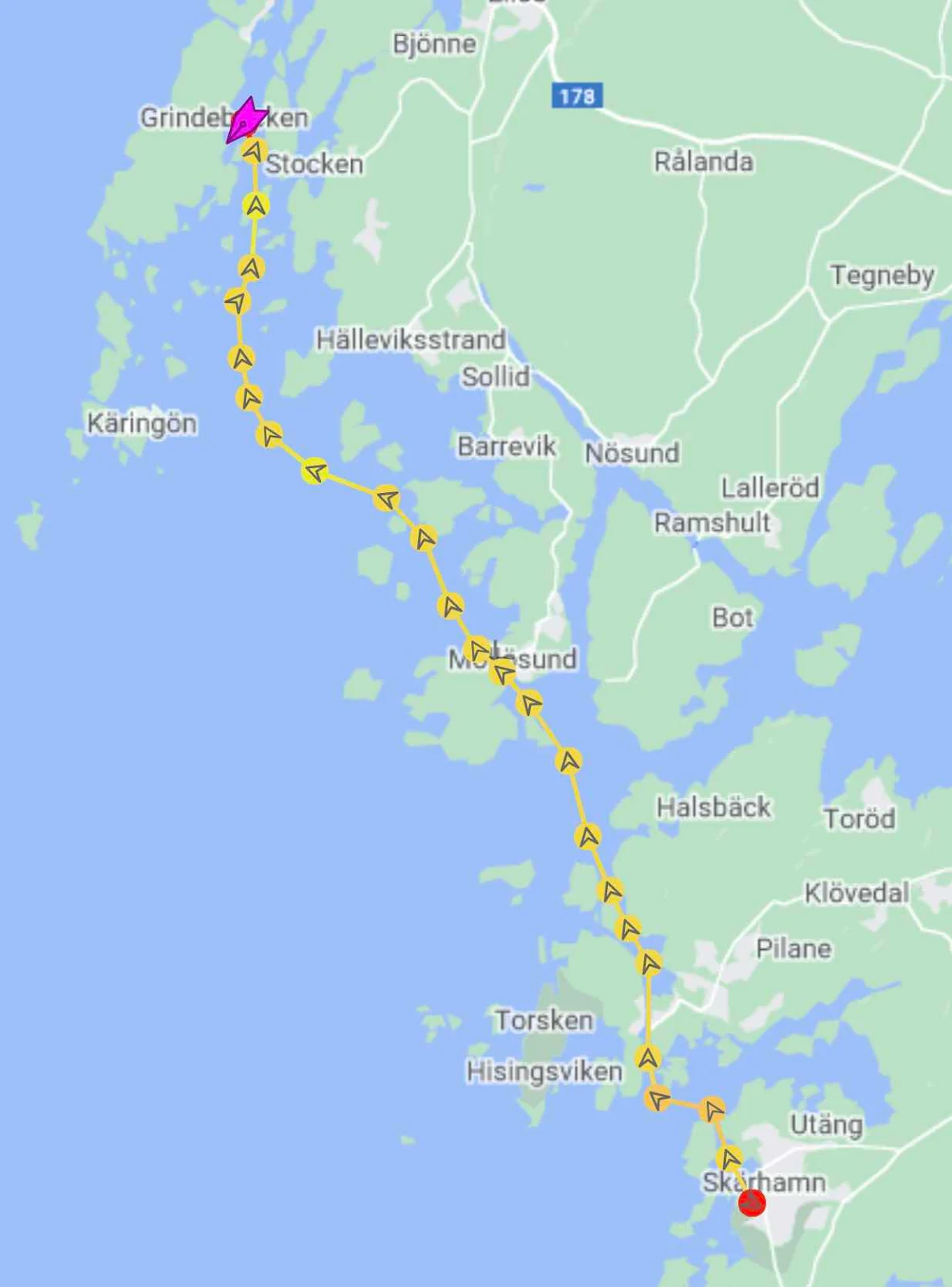This screenshot has width=952, height=1287.
Task: Open the track point beside Stocken label
Action: click(x=254, y=151)
